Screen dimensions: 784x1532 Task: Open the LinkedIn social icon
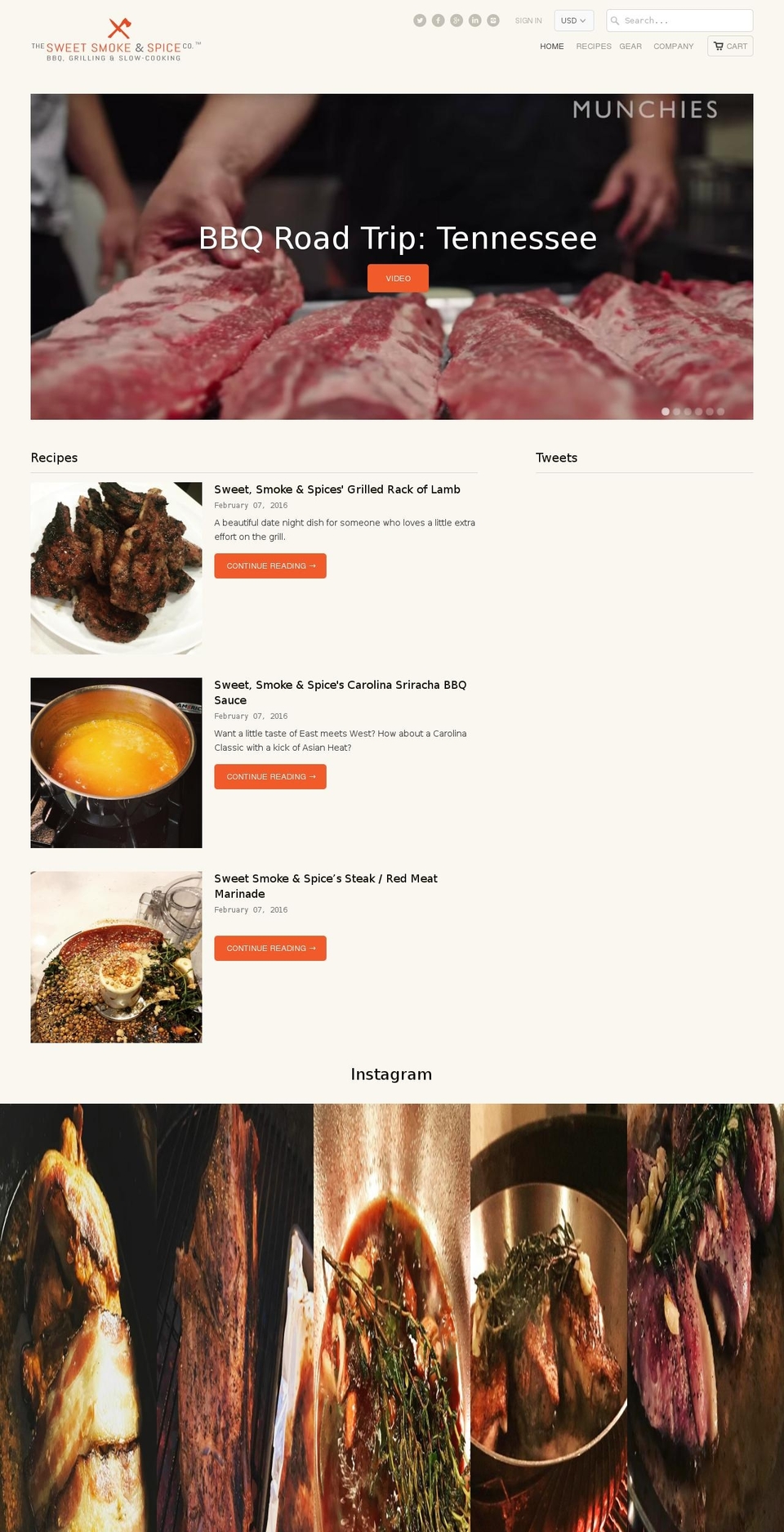point(474,20)
